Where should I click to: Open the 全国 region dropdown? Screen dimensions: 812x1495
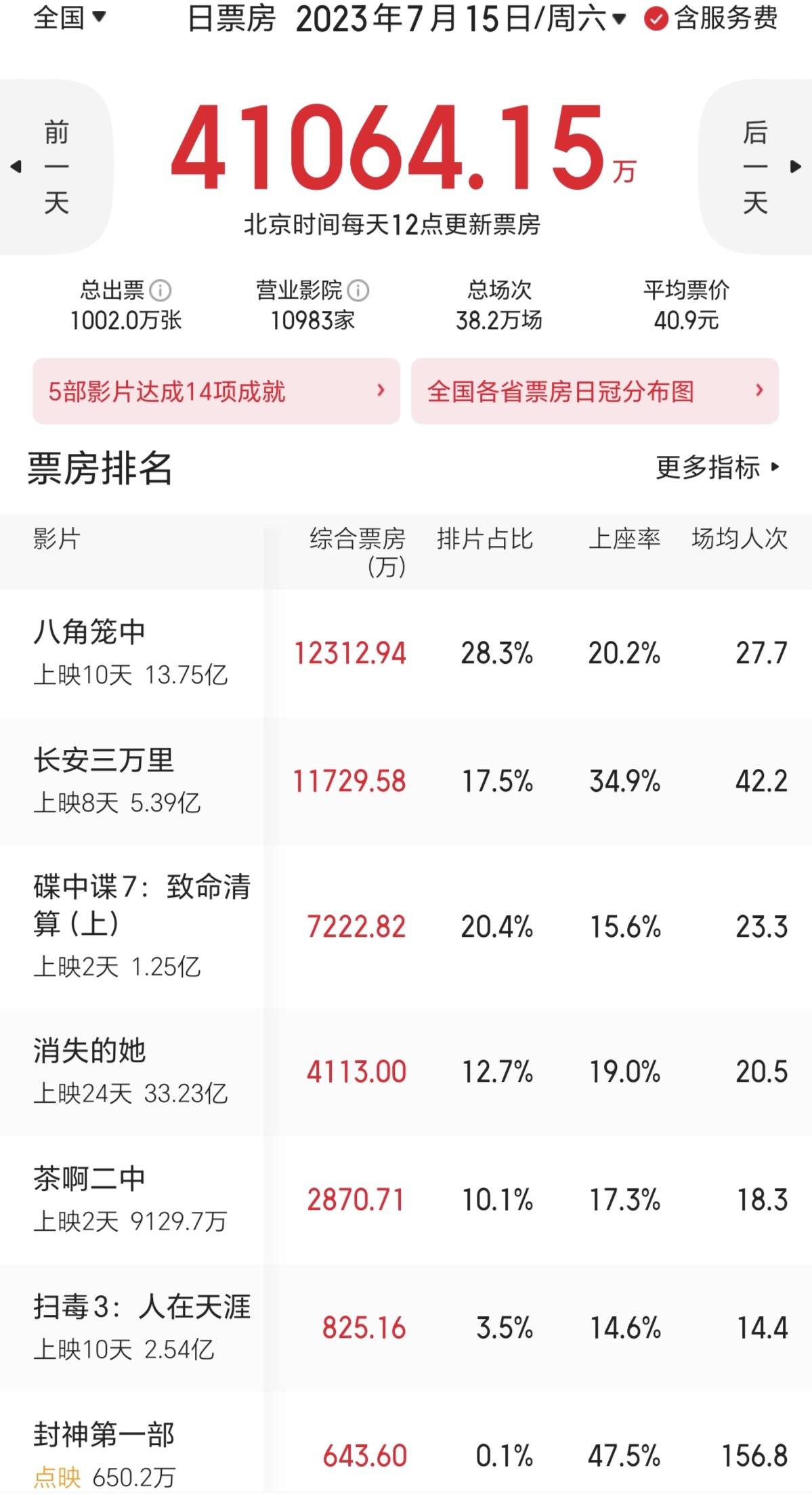70,18
